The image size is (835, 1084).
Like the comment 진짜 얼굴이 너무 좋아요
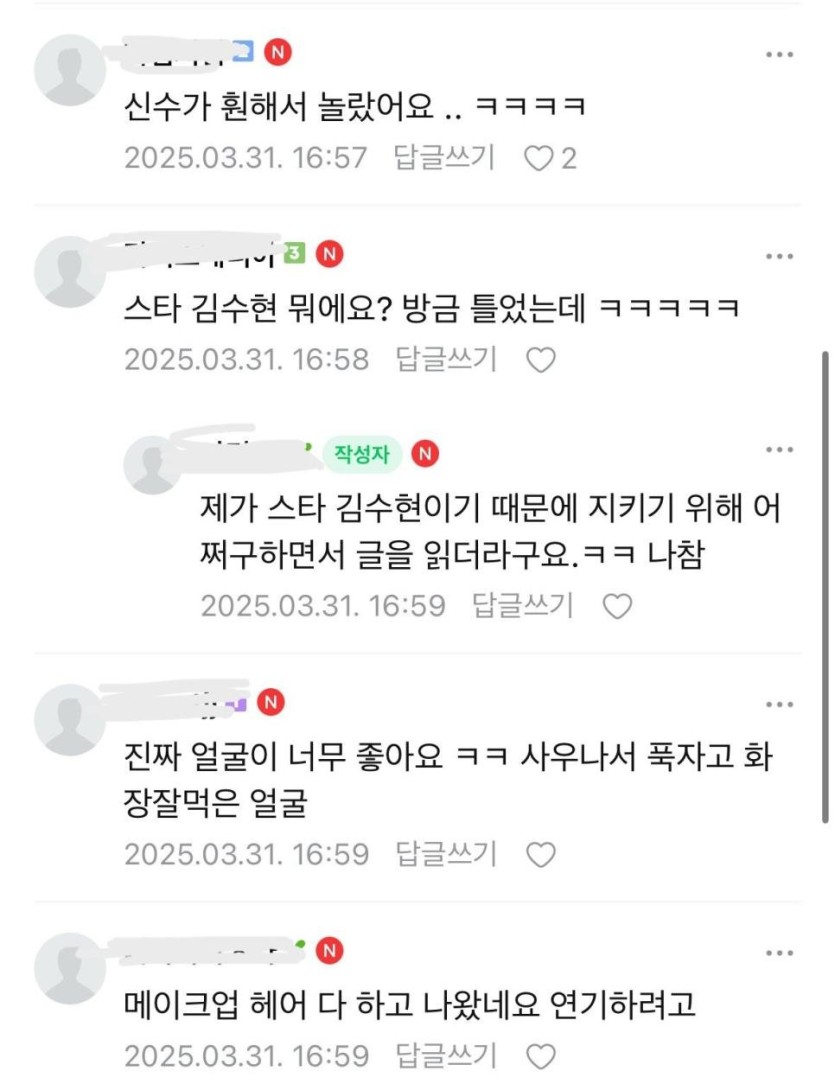pos(541,855)
